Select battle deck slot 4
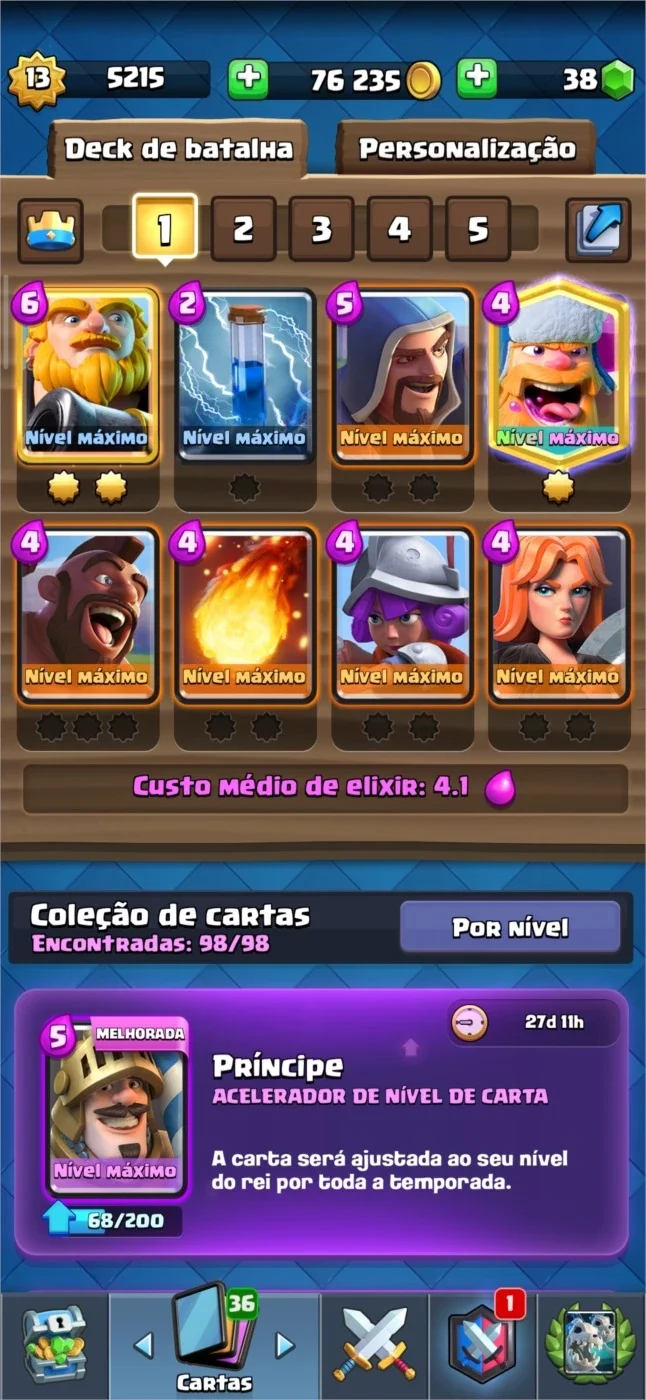Image resolution: width=646 pixels, height=1400 pixels. click(x=399, y=229)
